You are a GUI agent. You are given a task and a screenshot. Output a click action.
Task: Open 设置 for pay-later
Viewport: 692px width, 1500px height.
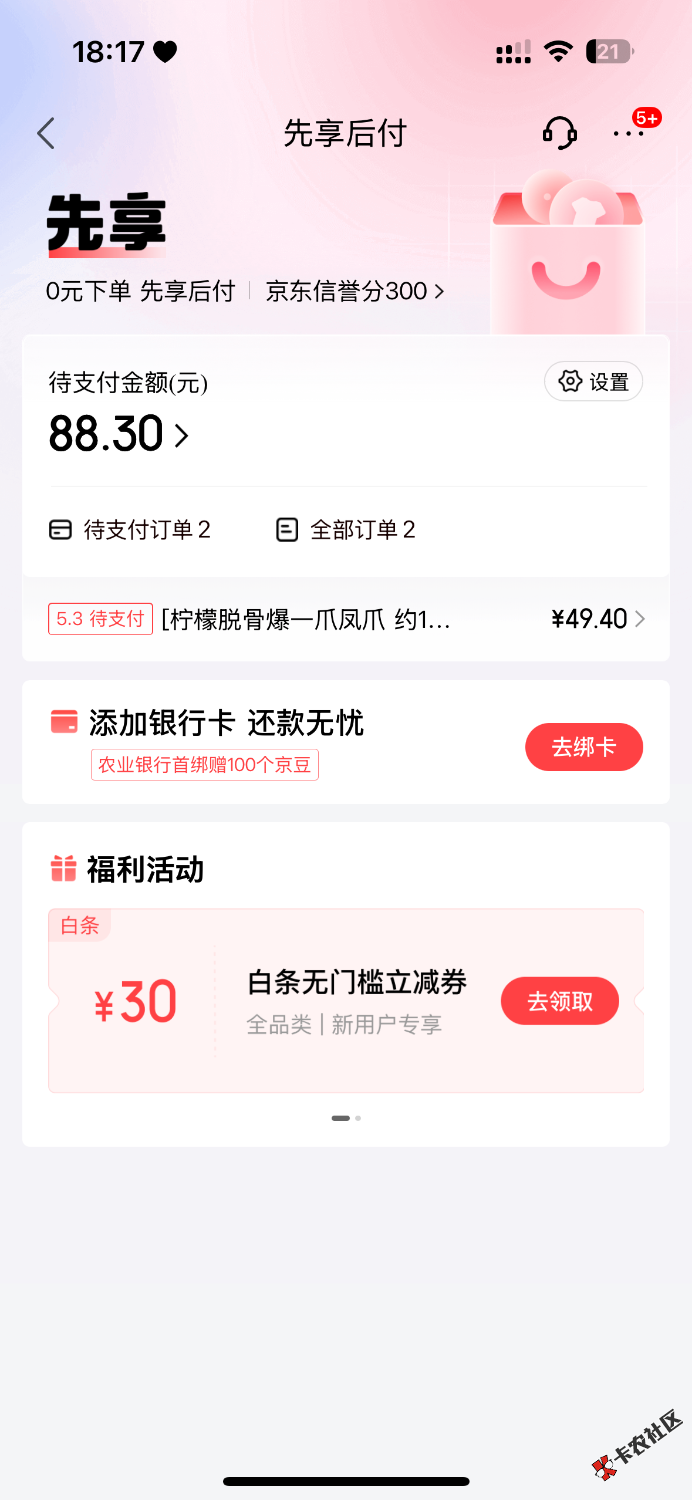coord(593,381)
